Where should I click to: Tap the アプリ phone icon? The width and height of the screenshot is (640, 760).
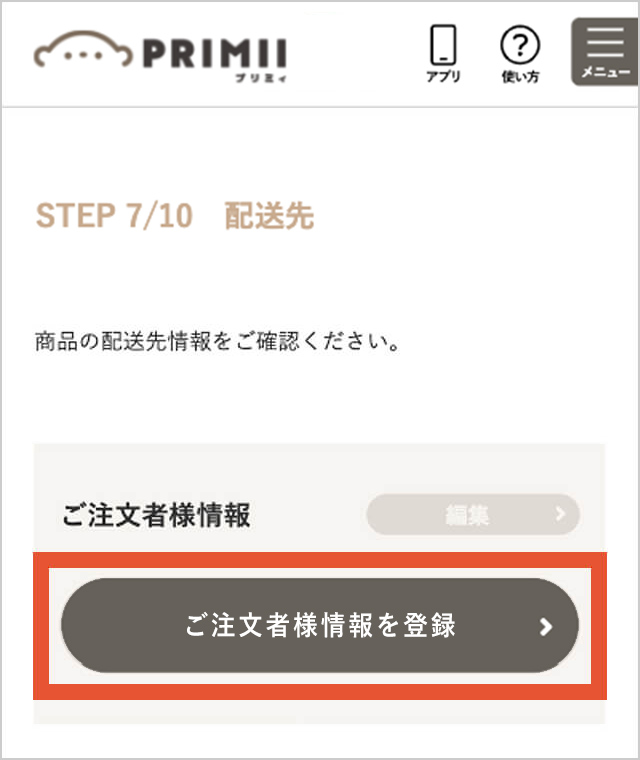coord(443,54)
